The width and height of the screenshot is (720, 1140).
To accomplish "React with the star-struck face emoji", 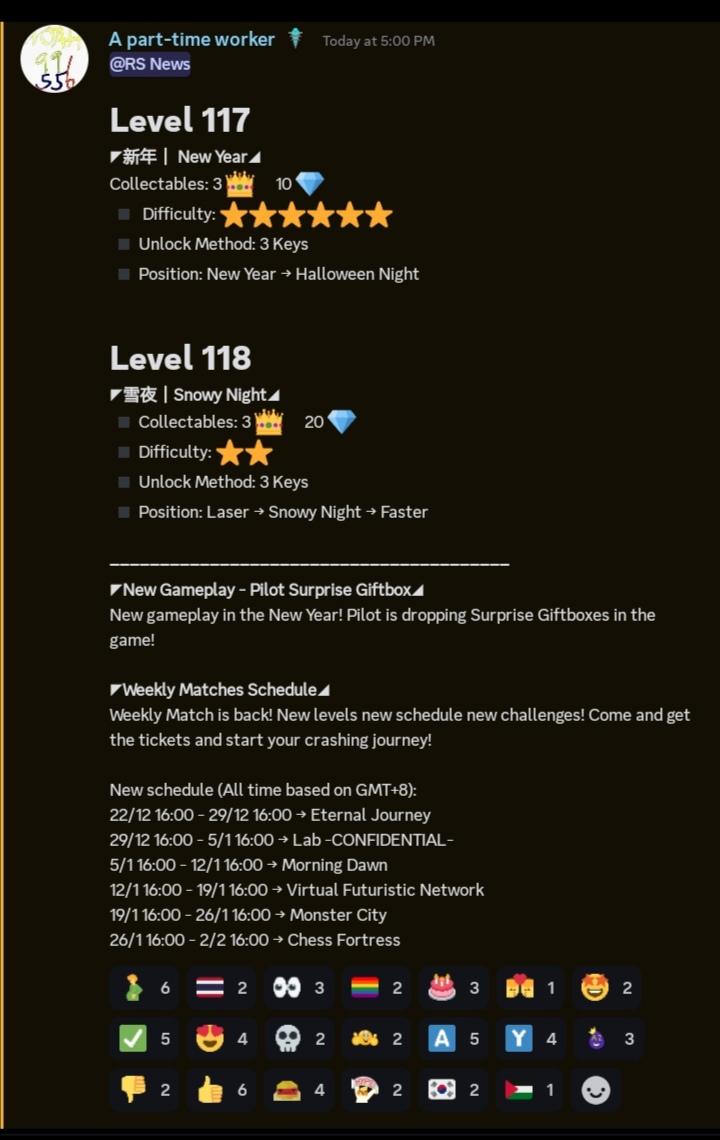I will 606,988.
